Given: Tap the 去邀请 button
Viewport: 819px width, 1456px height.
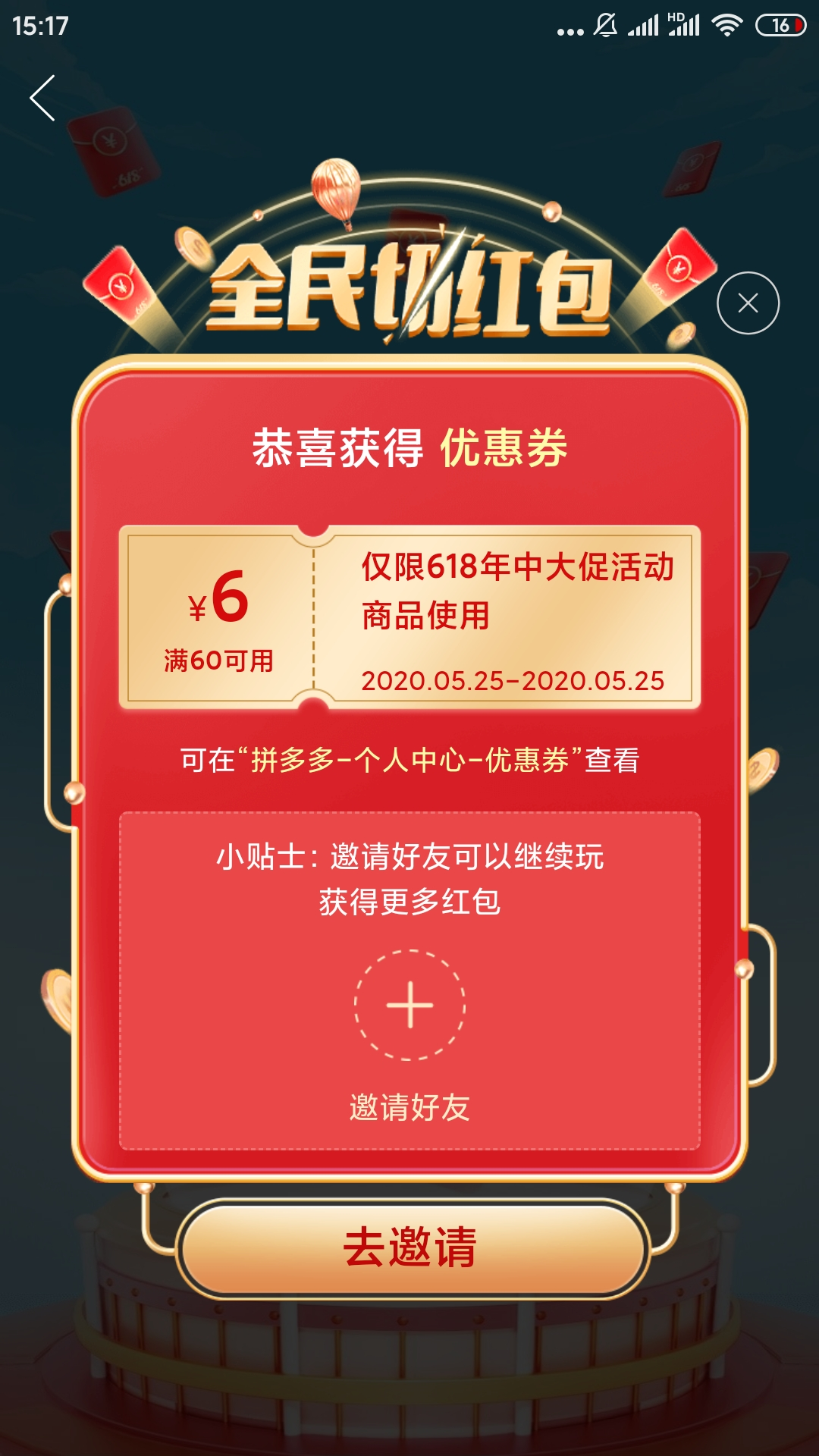Looking at the screenshot, I should 410,1247.
